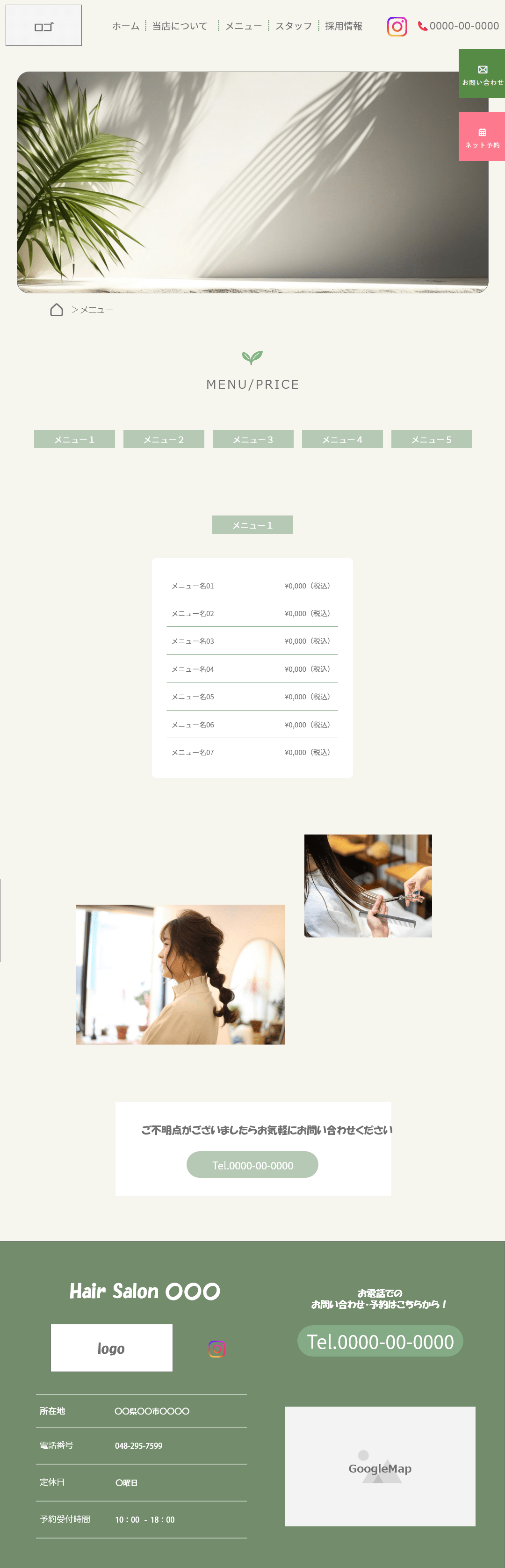505x1568 pixels.
Task: Return home via breadcrumb house icon
Action: (57, 310)
